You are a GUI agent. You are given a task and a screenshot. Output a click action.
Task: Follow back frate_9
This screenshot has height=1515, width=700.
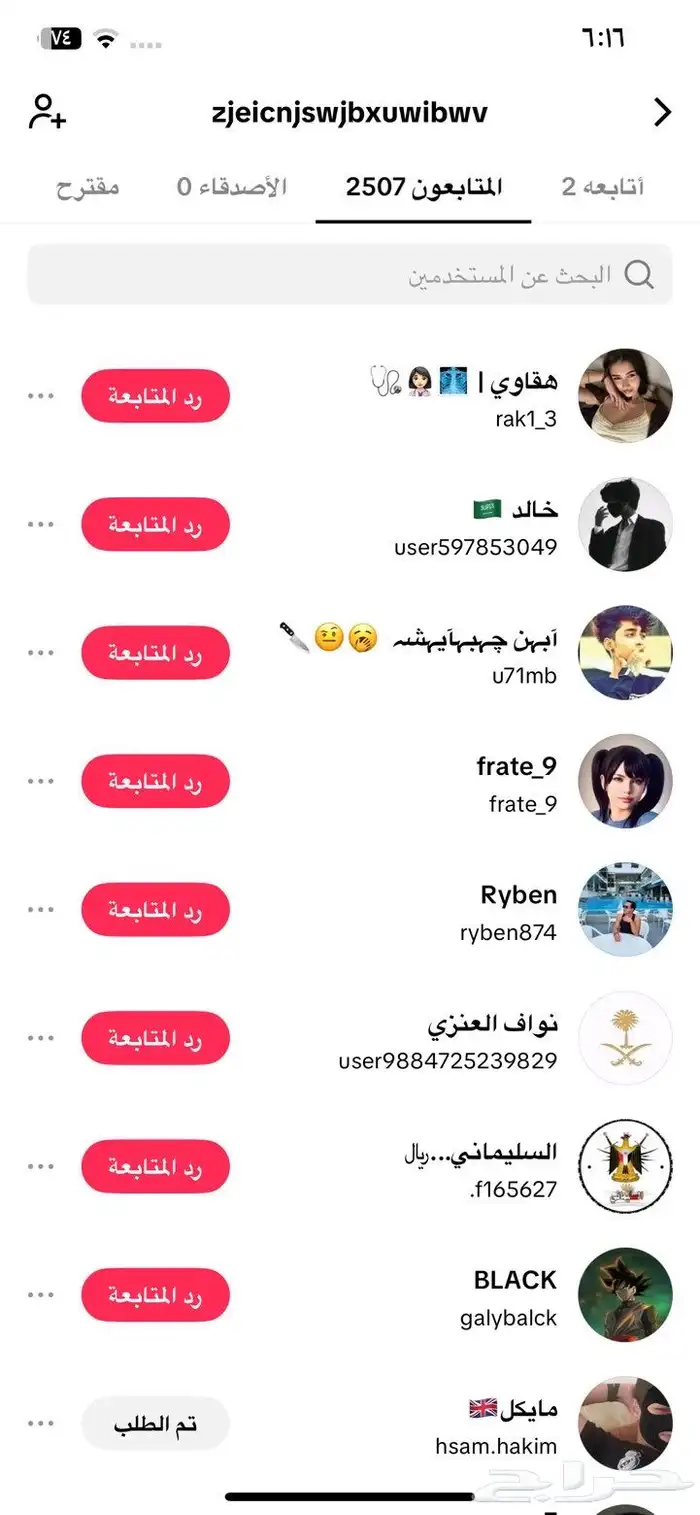point(155,781)
